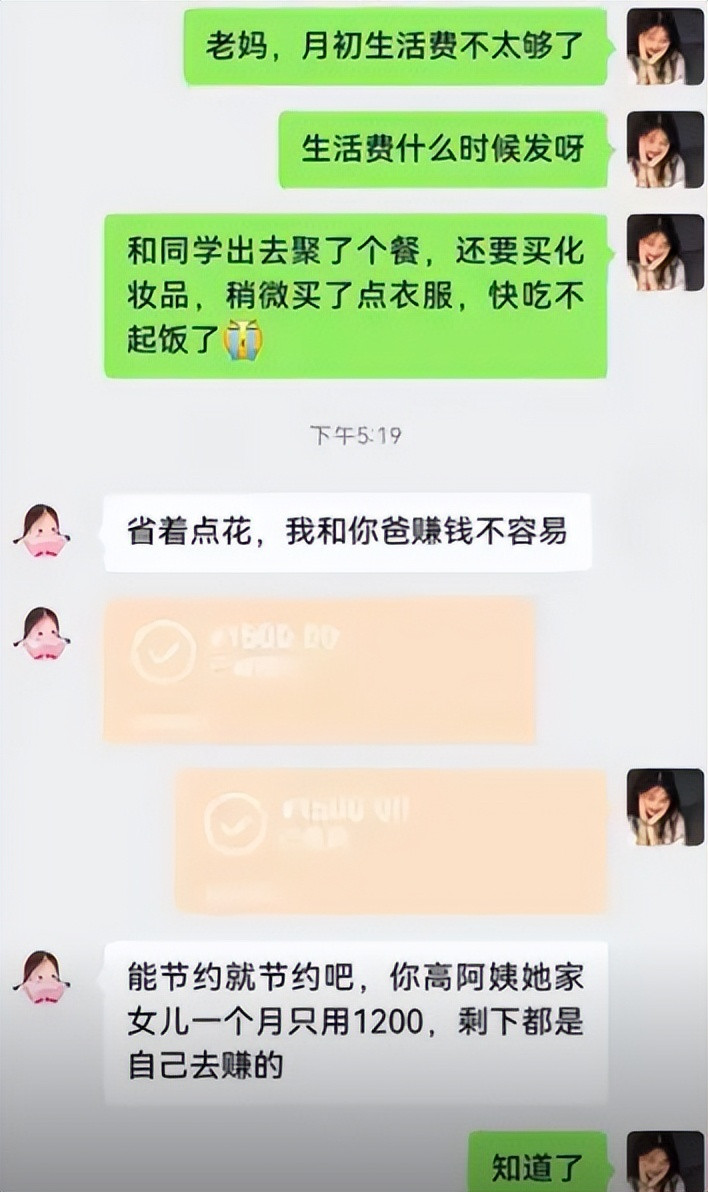Open the transfer bubble sent by mom
708x1192 pixels.
pos(319,670)
